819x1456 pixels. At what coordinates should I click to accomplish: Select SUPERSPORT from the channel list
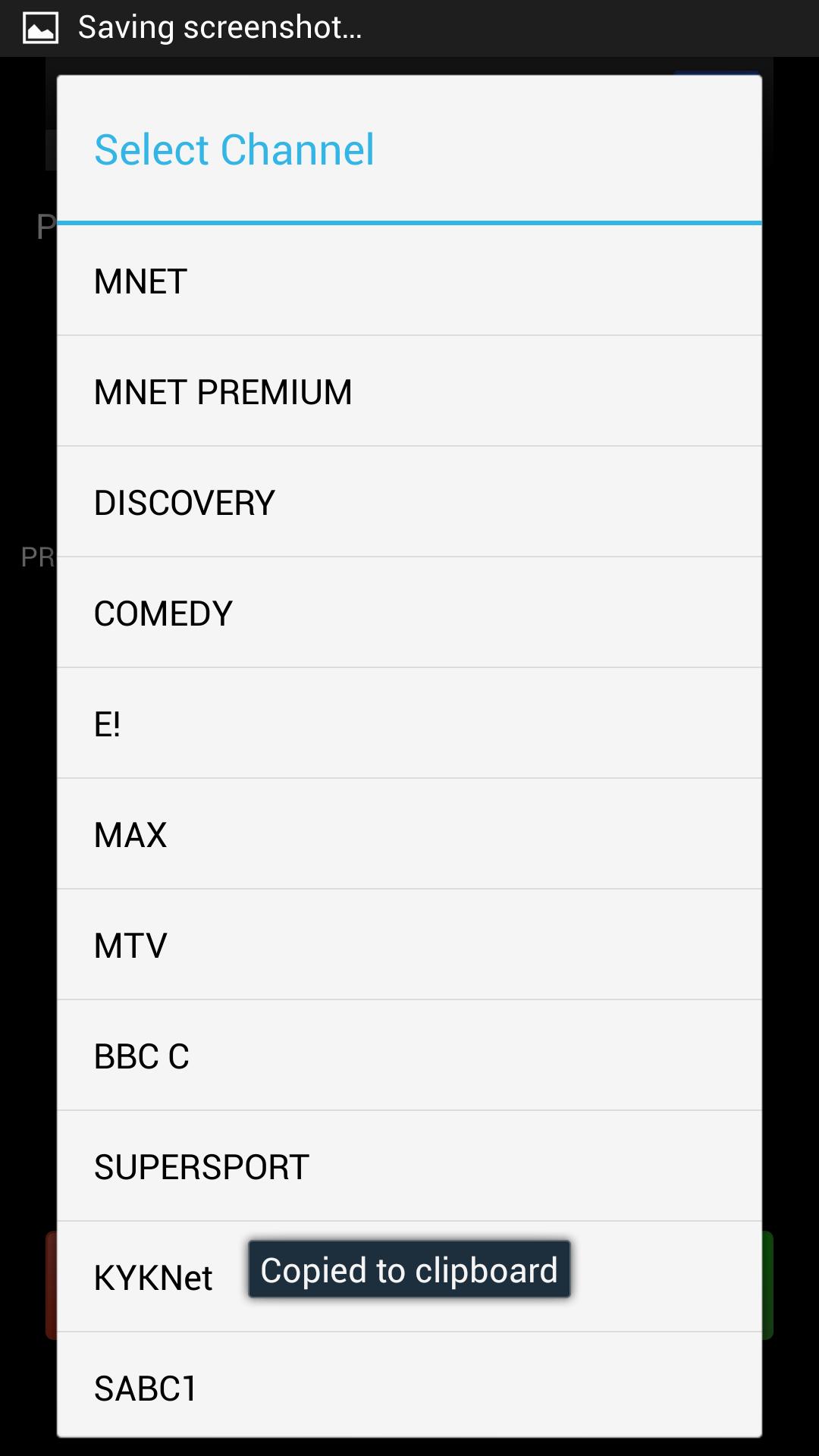coord(409,1166)
